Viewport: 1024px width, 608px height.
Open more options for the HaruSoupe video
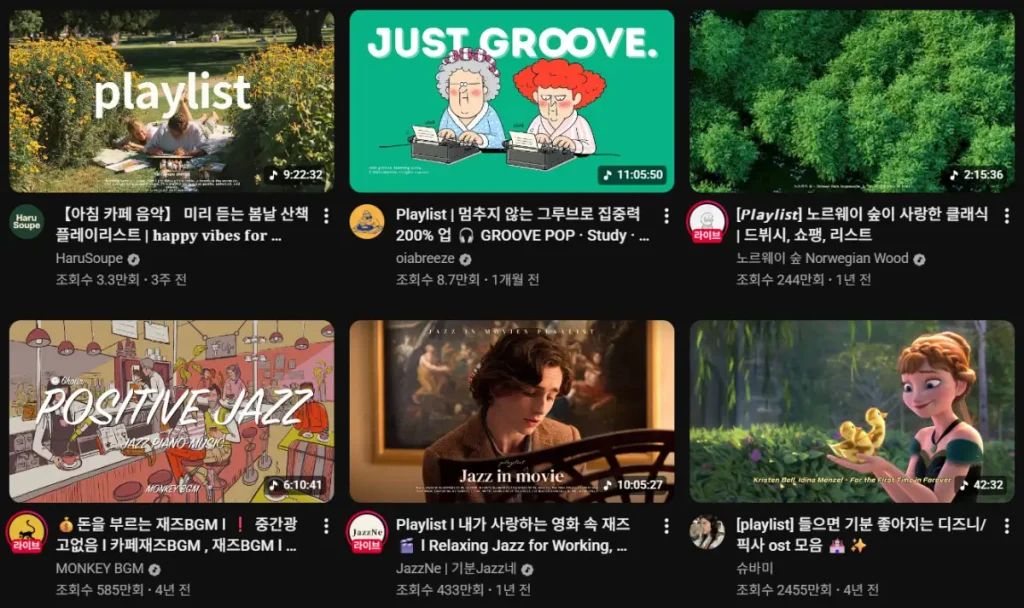[326, 216]
